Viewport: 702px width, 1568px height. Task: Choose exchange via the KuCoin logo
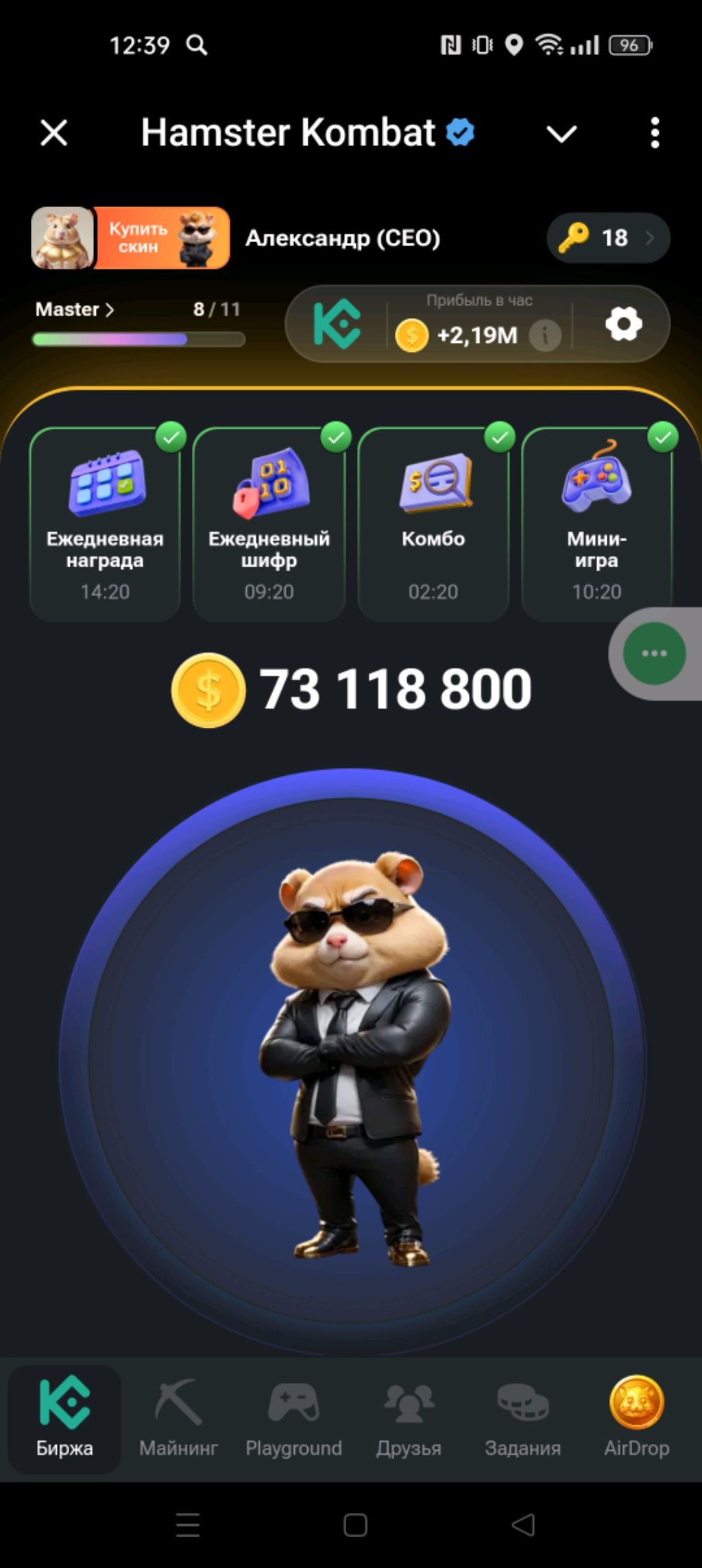(337, 324)
